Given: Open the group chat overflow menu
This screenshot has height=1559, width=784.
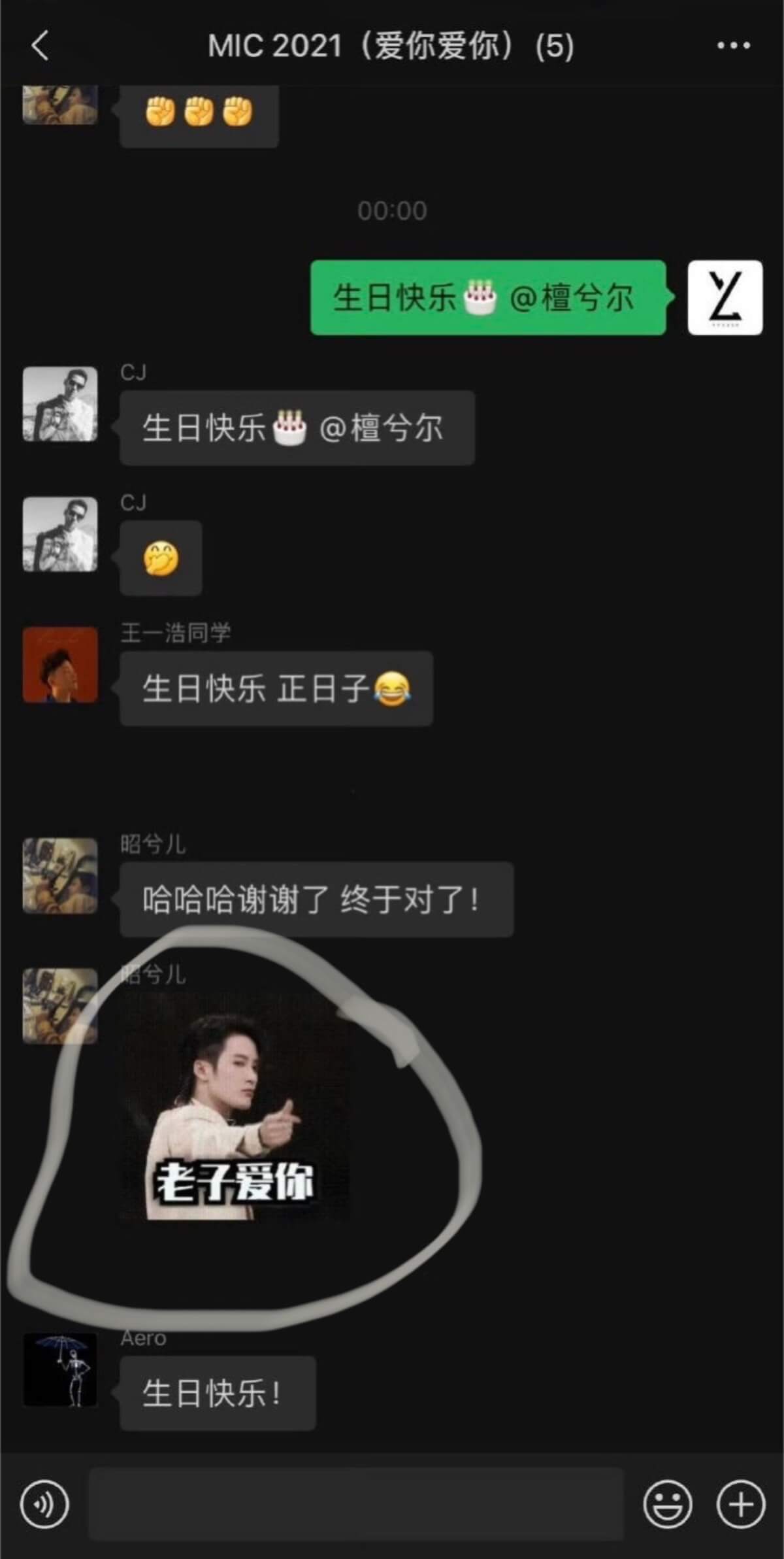Looking at the screenshot, I should click(x=733, y=46).
